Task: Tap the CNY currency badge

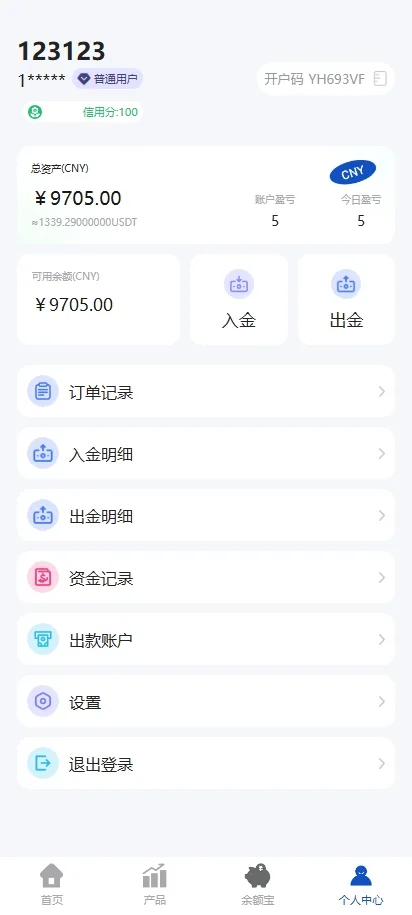Action: pyautogui.click(x=352, y=172)
